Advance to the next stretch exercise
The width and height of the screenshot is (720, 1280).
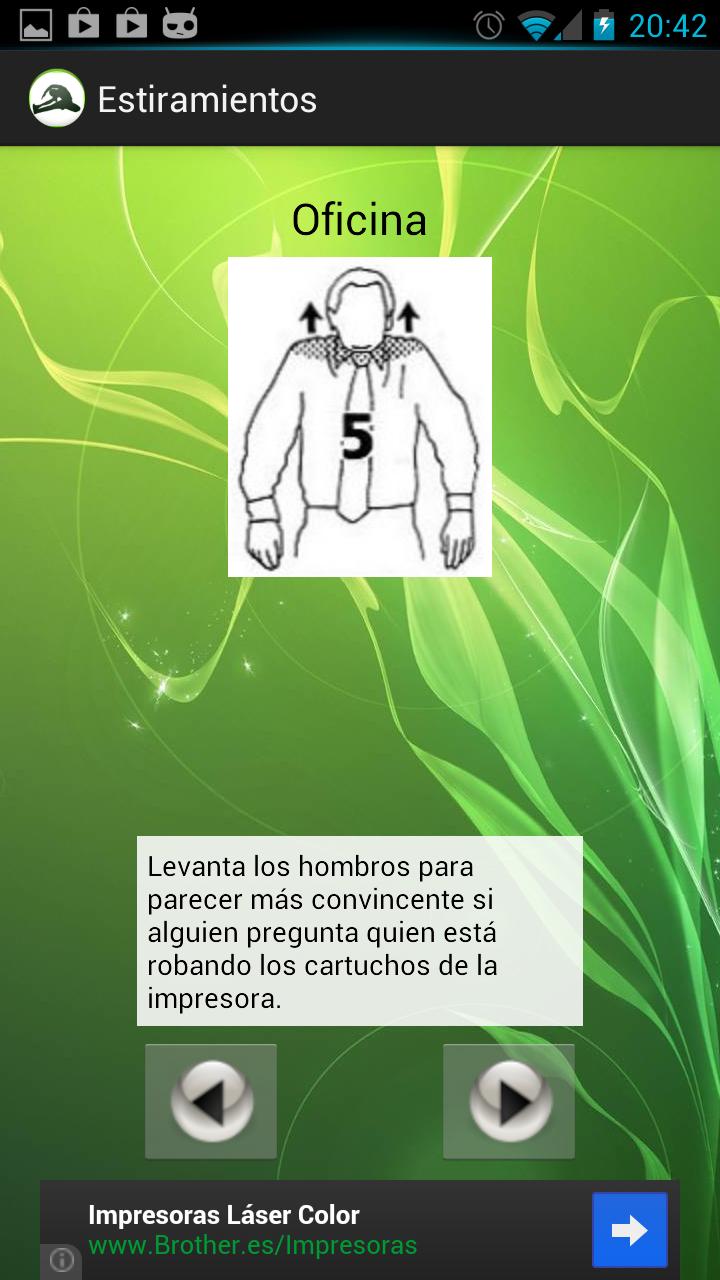[509, 1101]
